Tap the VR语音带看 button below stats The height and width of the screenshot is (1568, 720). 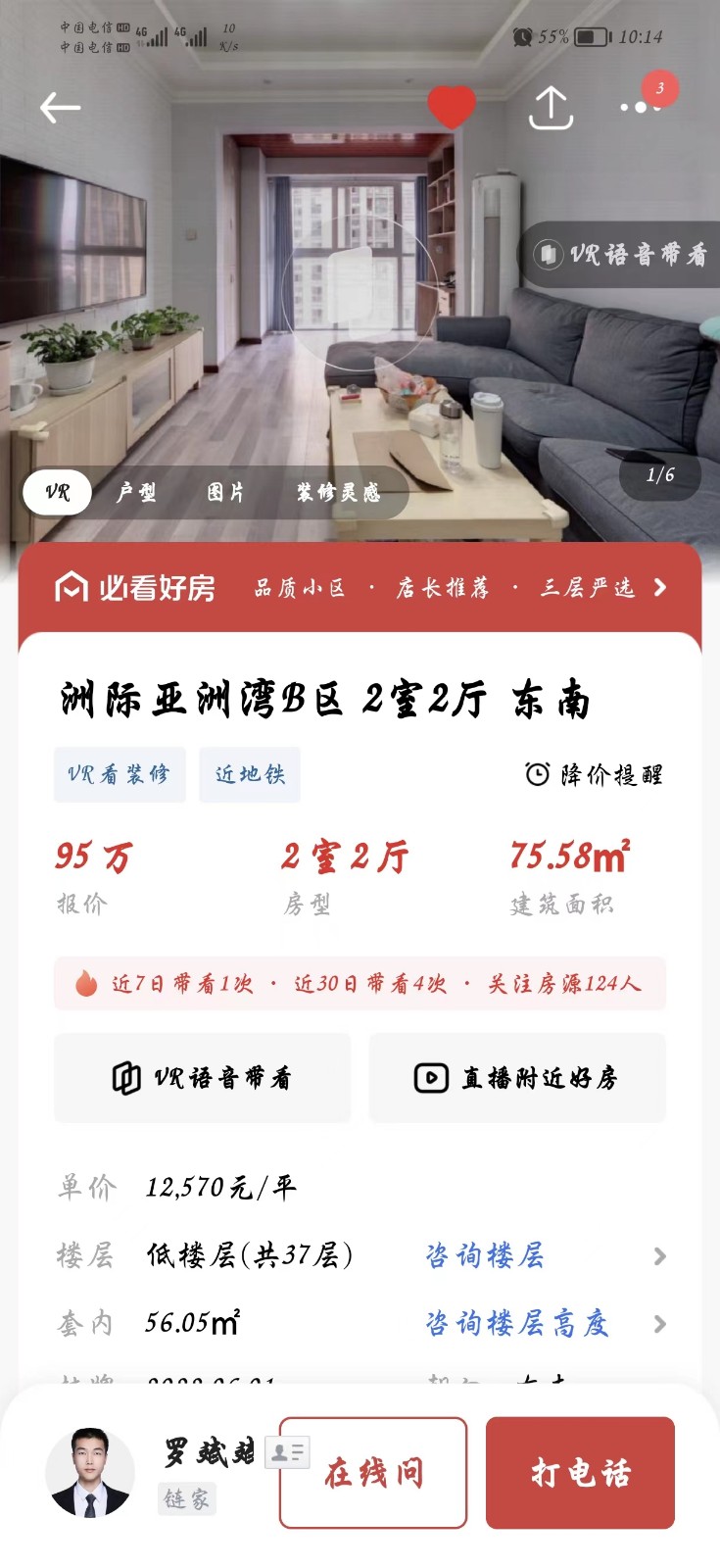tap(202, 1078)
